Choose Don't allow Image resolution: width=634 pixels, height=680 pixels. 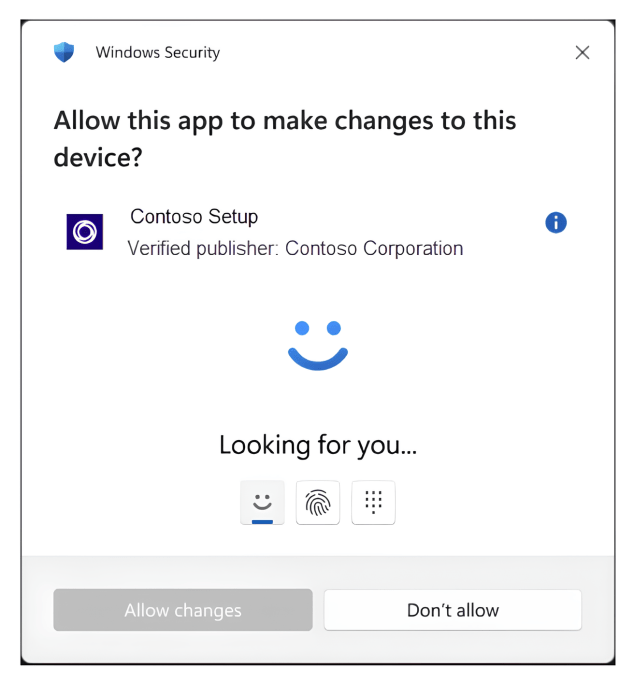(452, 610)
